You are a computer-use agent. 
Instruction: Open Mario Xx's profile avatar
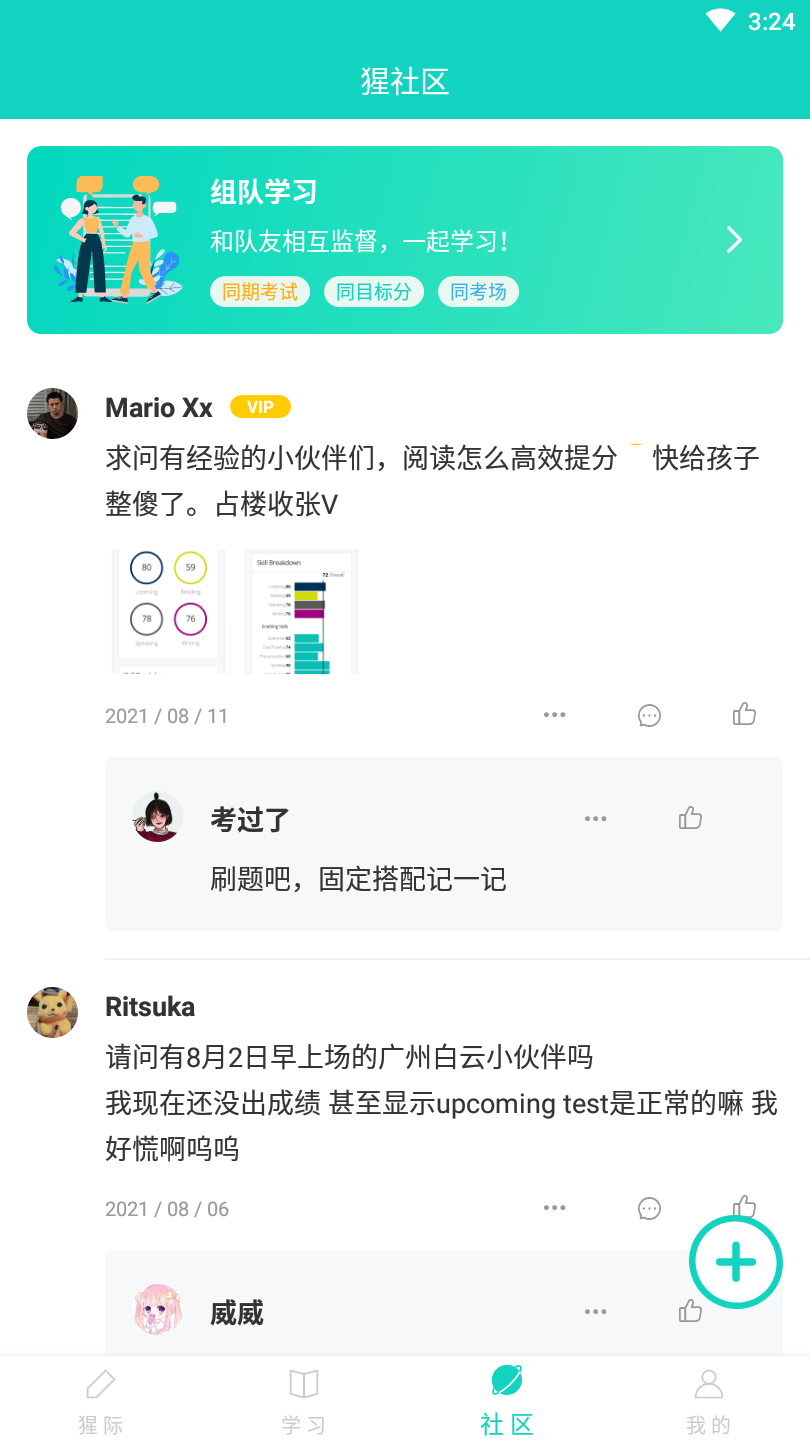52,413
